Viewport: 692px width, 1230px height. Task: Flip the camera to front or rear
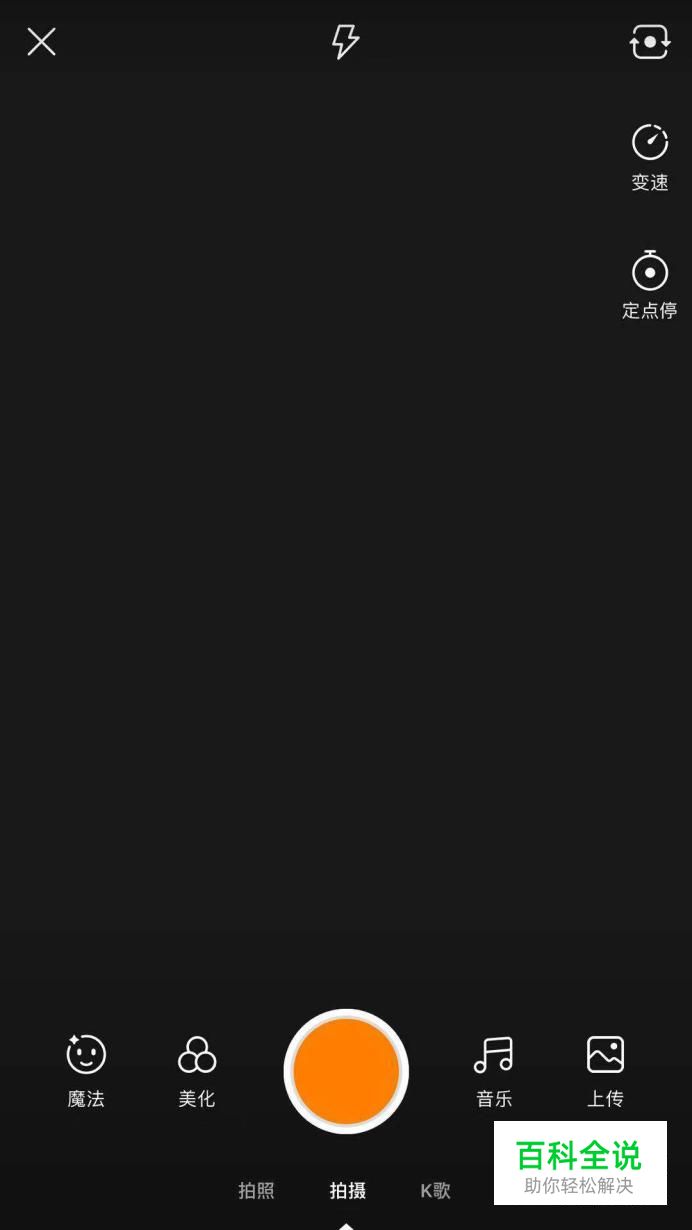(650, 42)
